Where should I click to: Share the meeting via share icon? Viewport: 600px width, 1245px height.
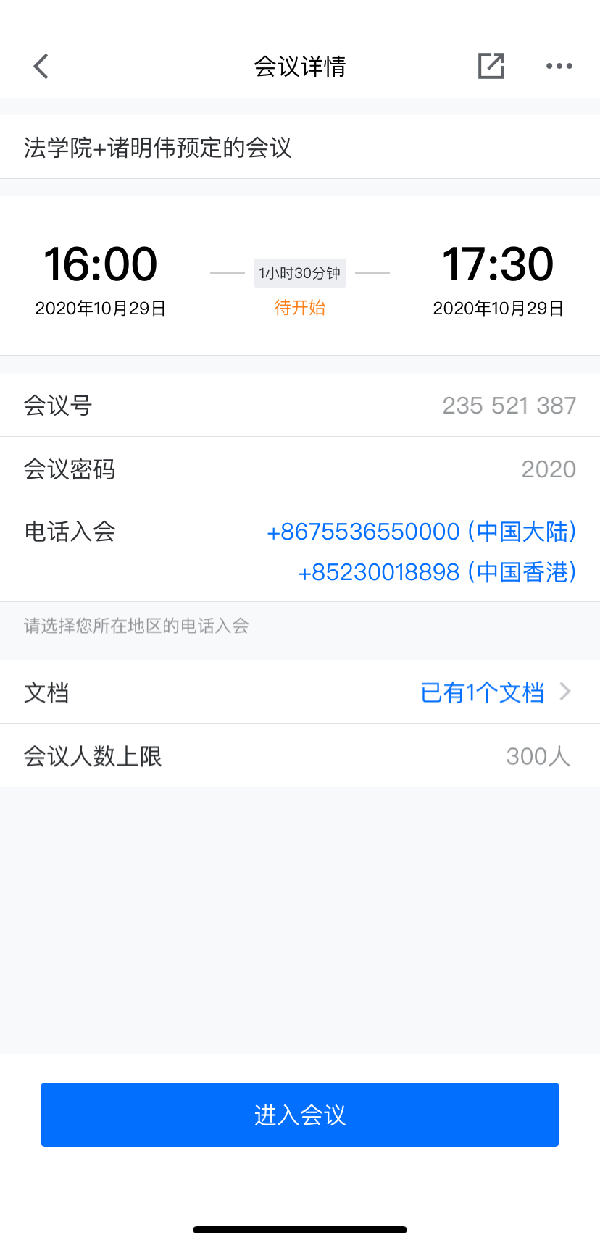click(x=490, y=67)
